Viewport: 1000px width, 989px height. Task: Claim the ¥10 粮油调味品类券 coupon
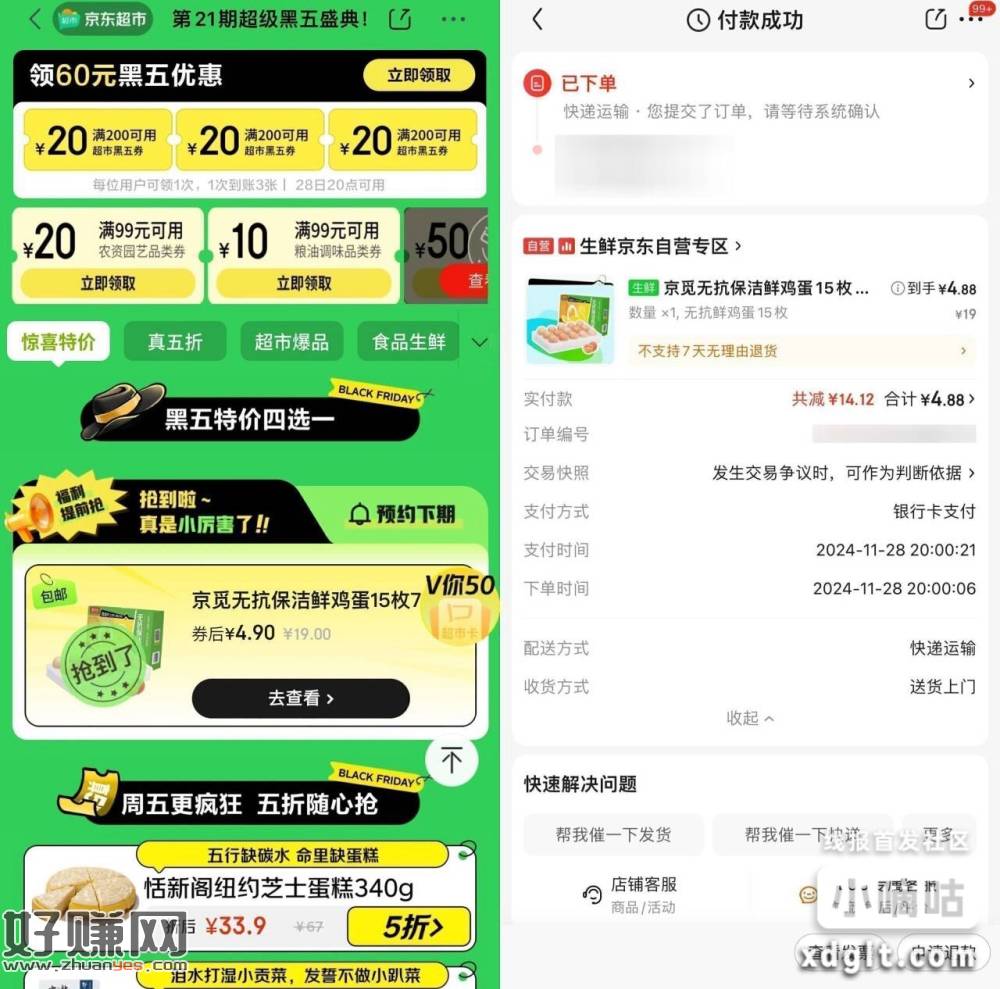click(x=303, y=284)
